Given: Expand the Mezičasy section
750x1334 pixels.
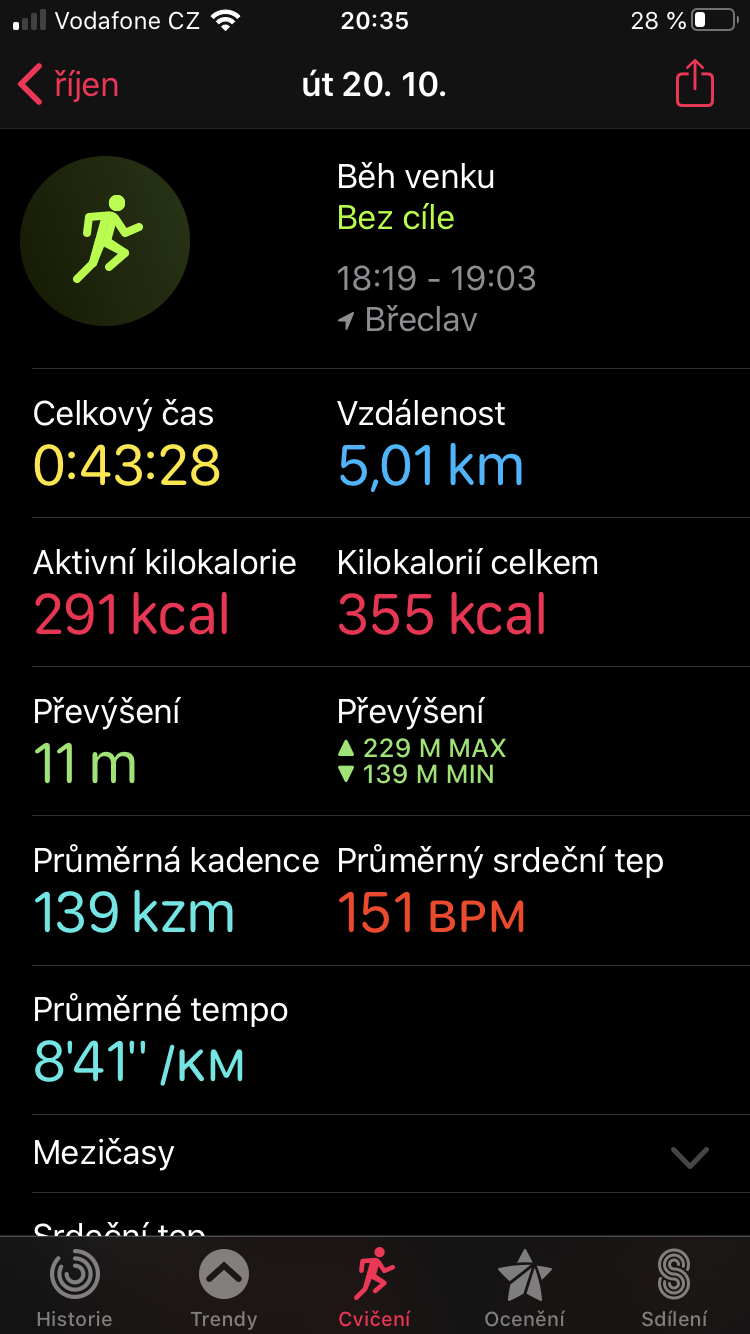Looking at the screenshot, I should (x=375, y=1154).
